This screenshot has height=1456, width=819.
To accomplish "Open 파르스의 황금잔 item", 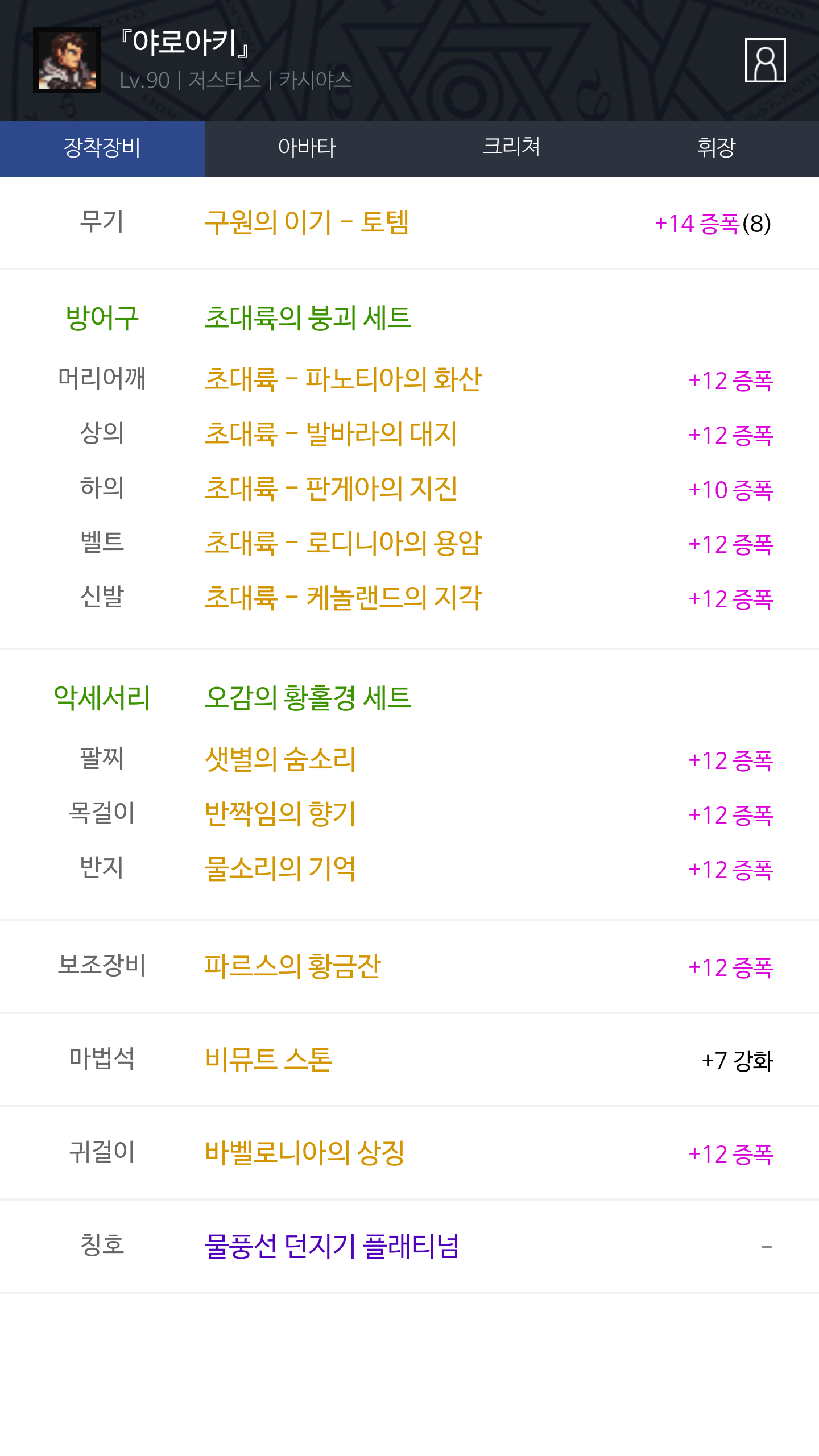I will point(293,966).
